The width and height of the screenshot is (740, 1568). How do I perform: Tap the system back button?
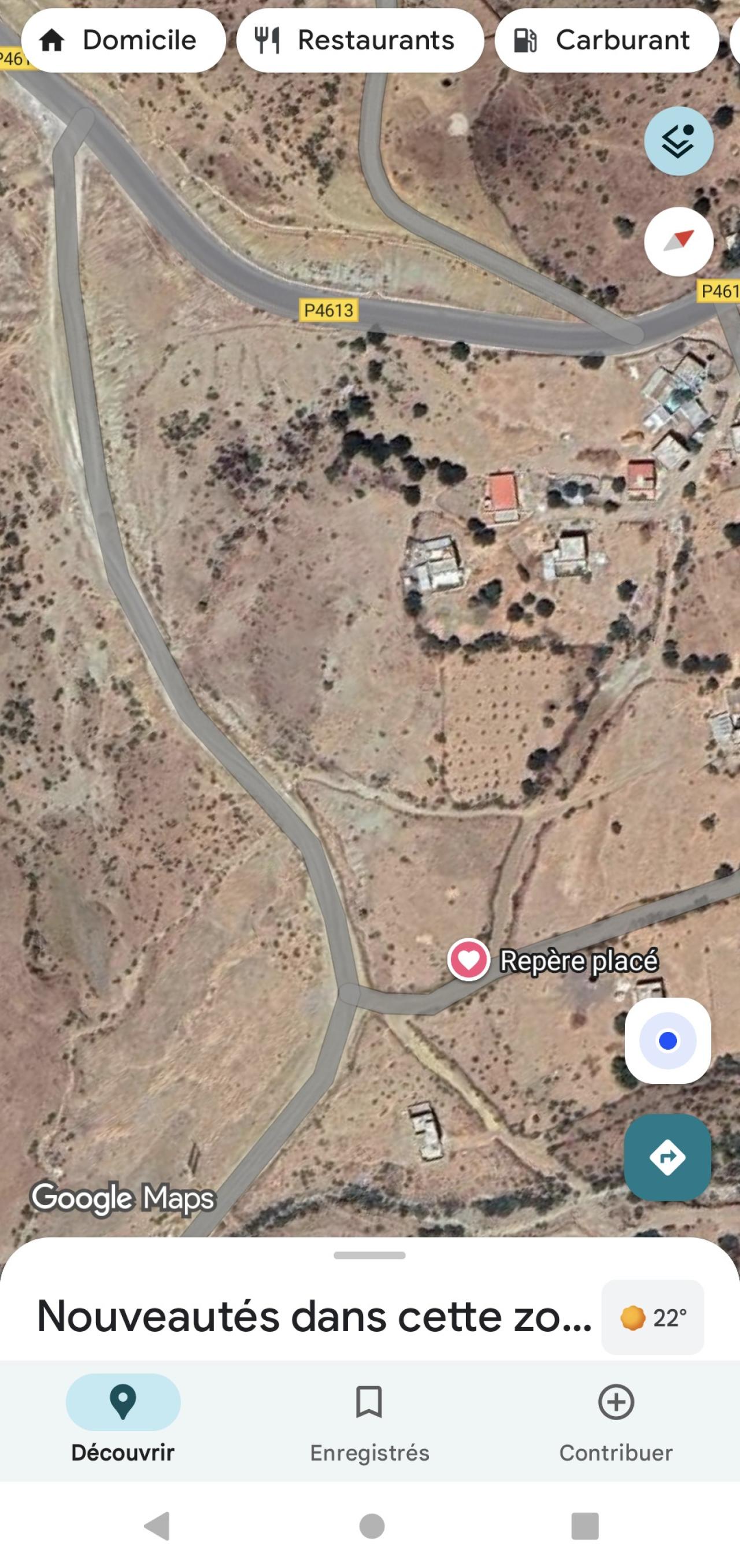tap(157, 1526)
